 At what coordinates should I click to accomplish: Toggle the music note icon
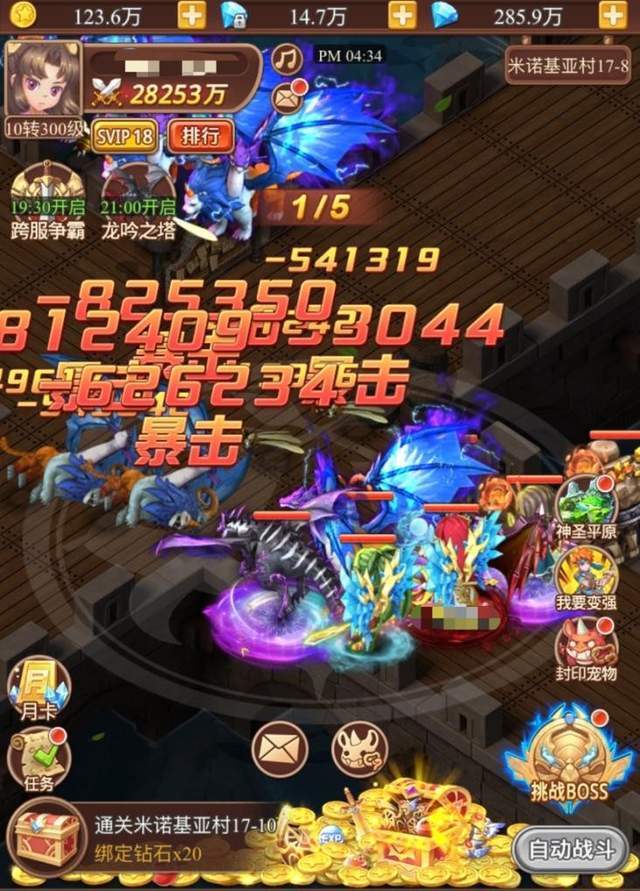tap(287, 58)
